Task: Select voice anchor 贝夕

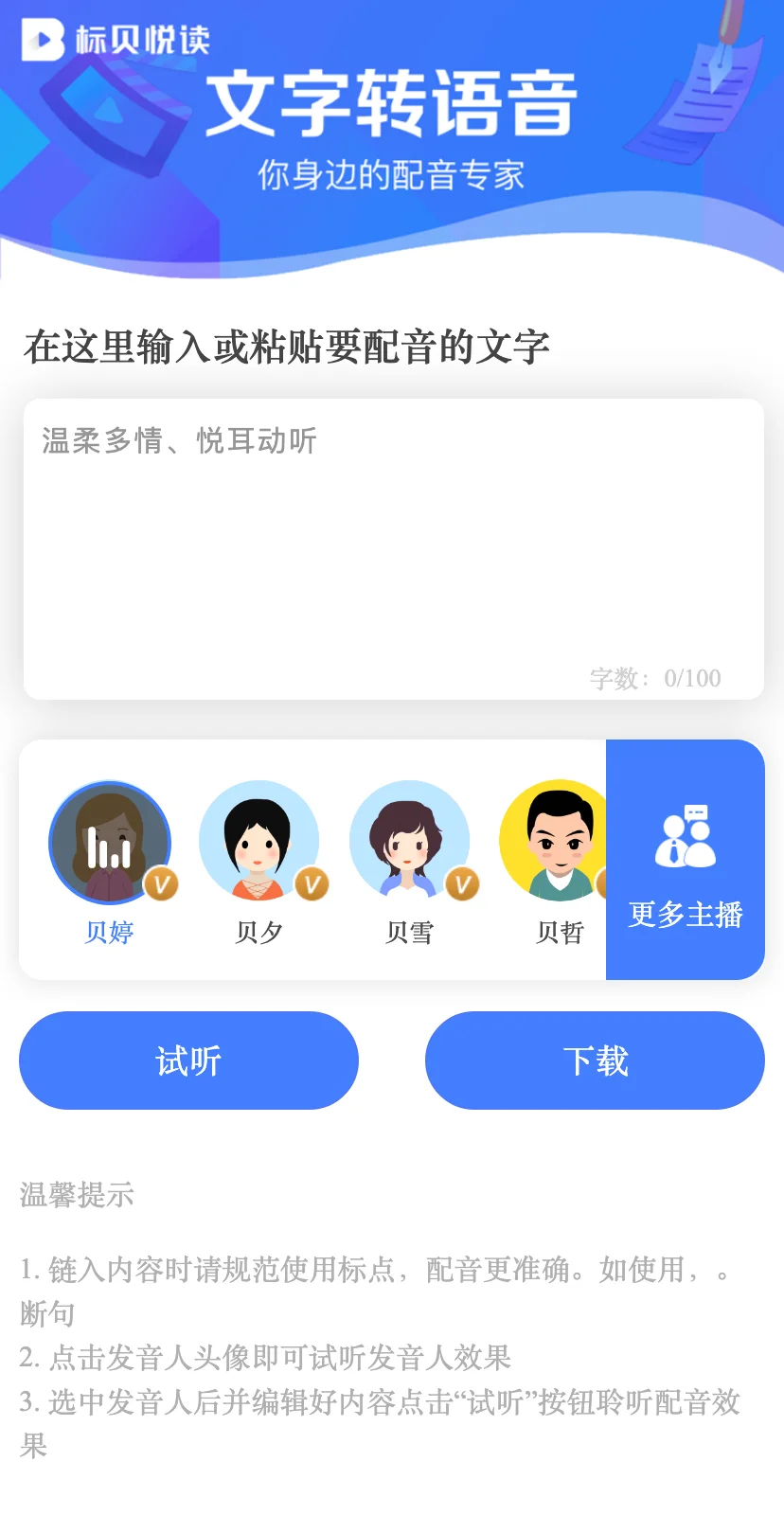Action: click(x=259, y=843)
